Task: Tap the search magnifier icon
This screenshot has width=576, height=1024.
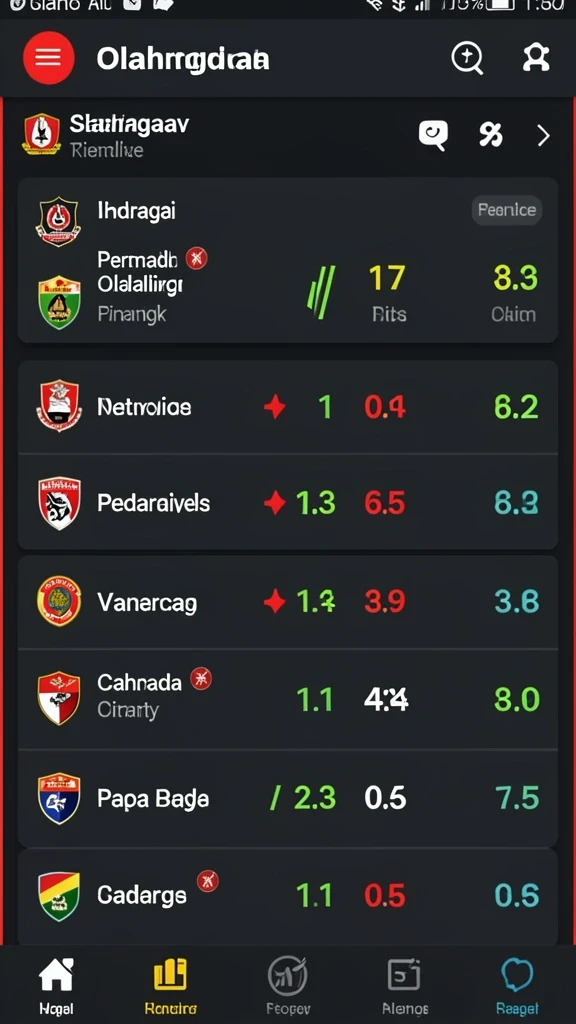Action: point(468,59)
